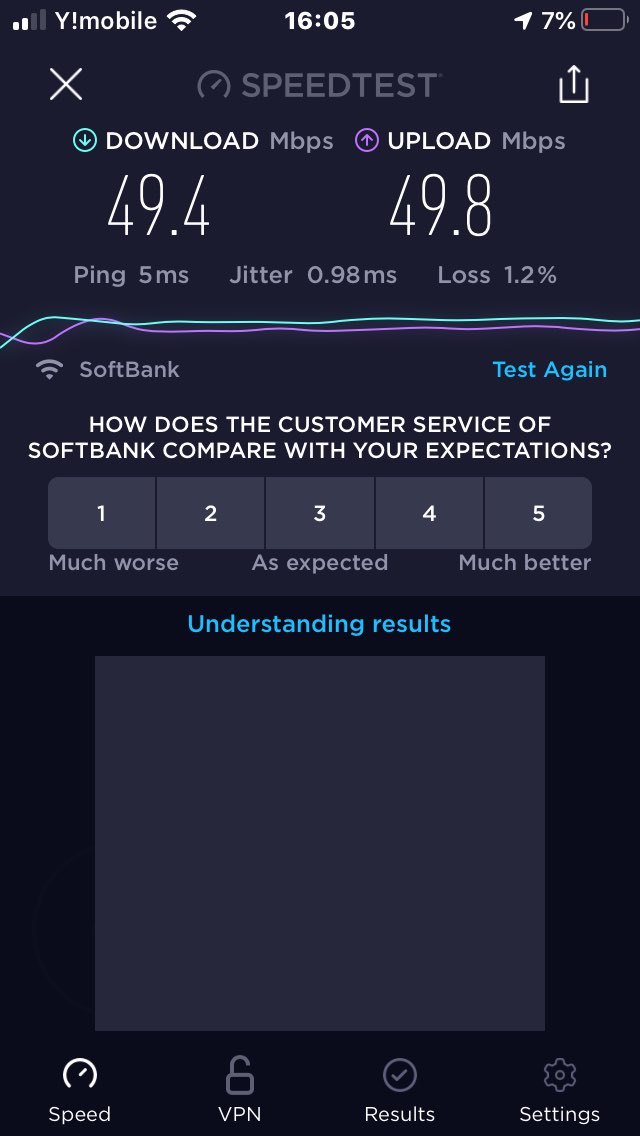The width and height of the screenshot is (640, 1136).
Task: Open the Settings tab
Action: 559,1090
